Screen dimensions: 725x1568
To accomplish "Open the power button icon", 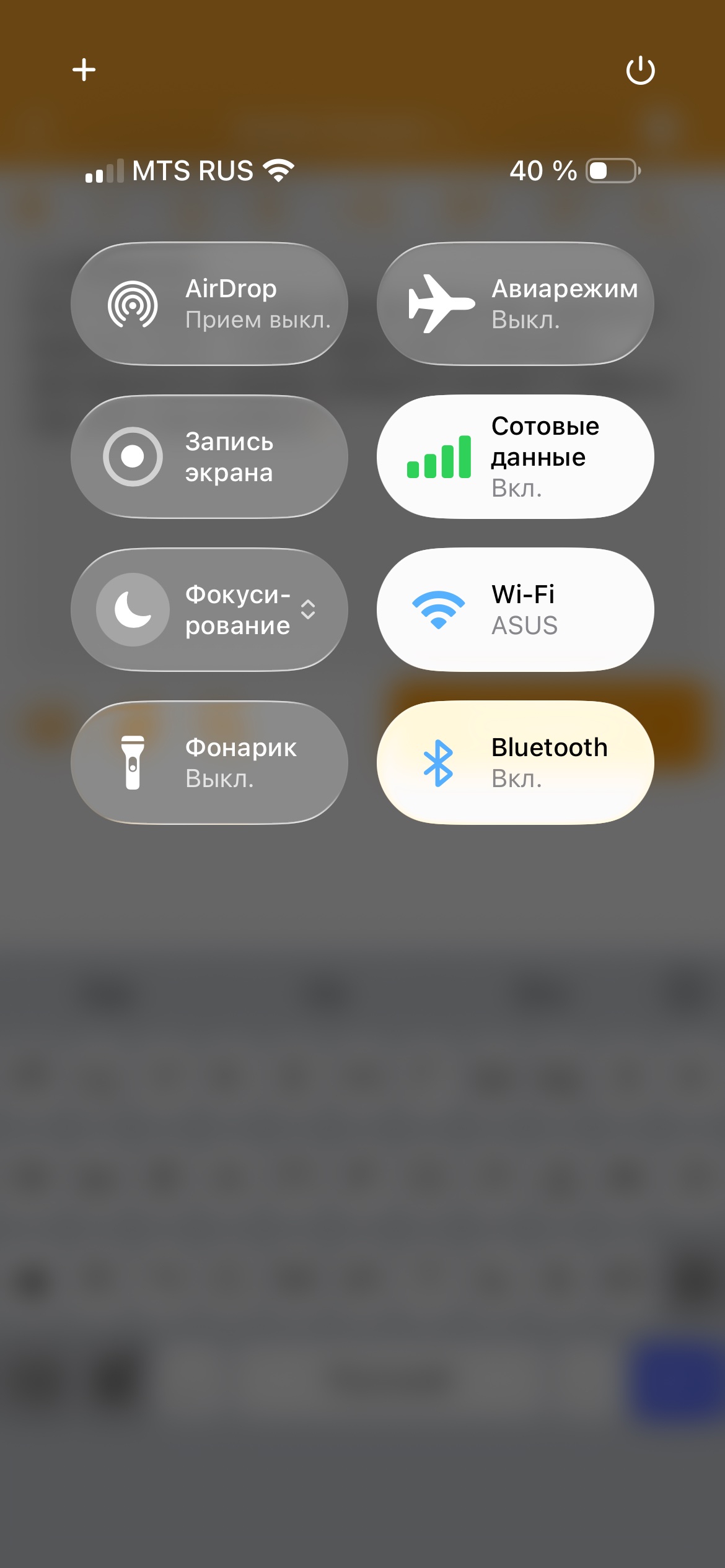I will coord(640,70).
